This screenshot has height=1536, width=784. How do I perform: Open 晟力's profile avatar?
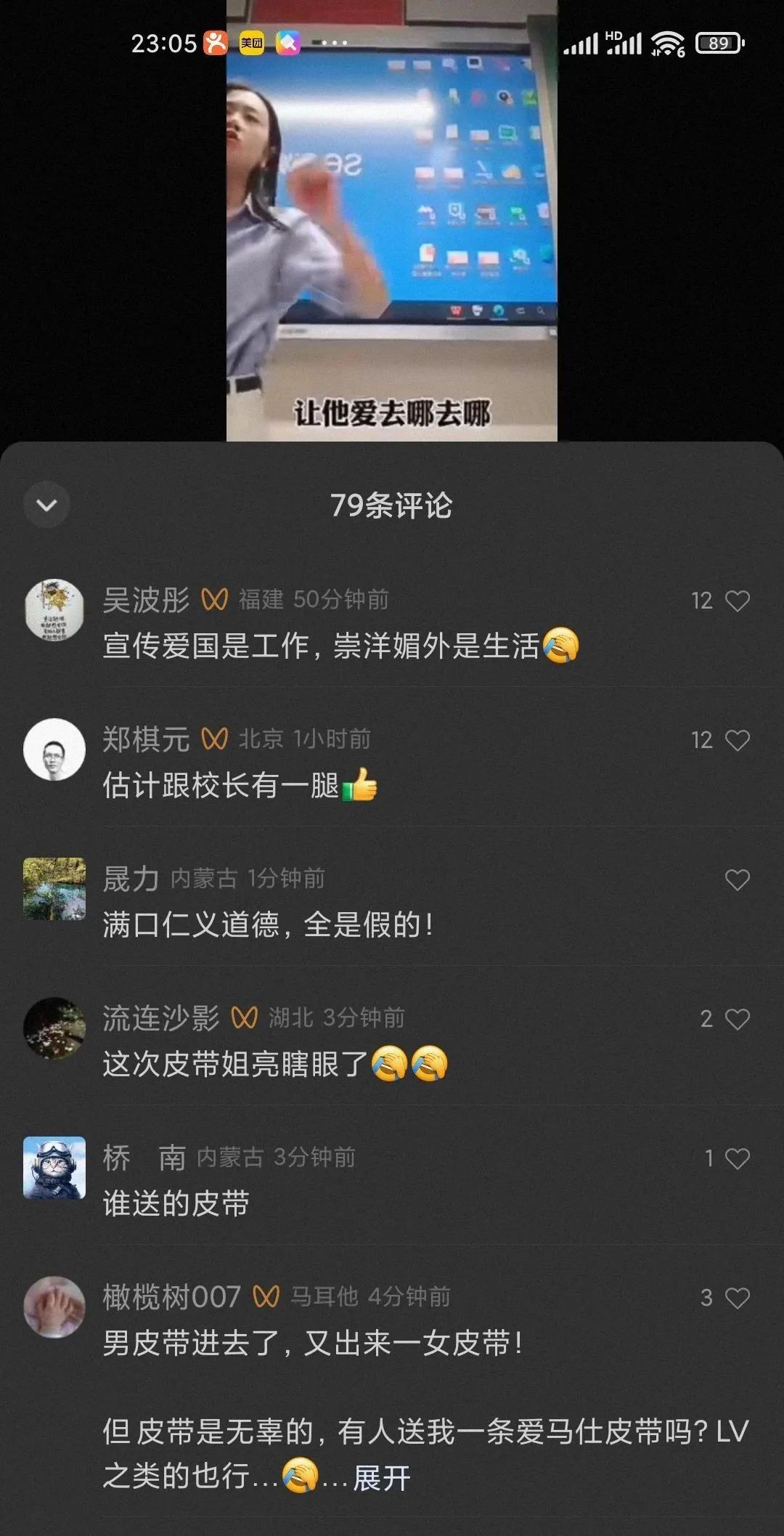pyautogui.click(x=54, y=888)
